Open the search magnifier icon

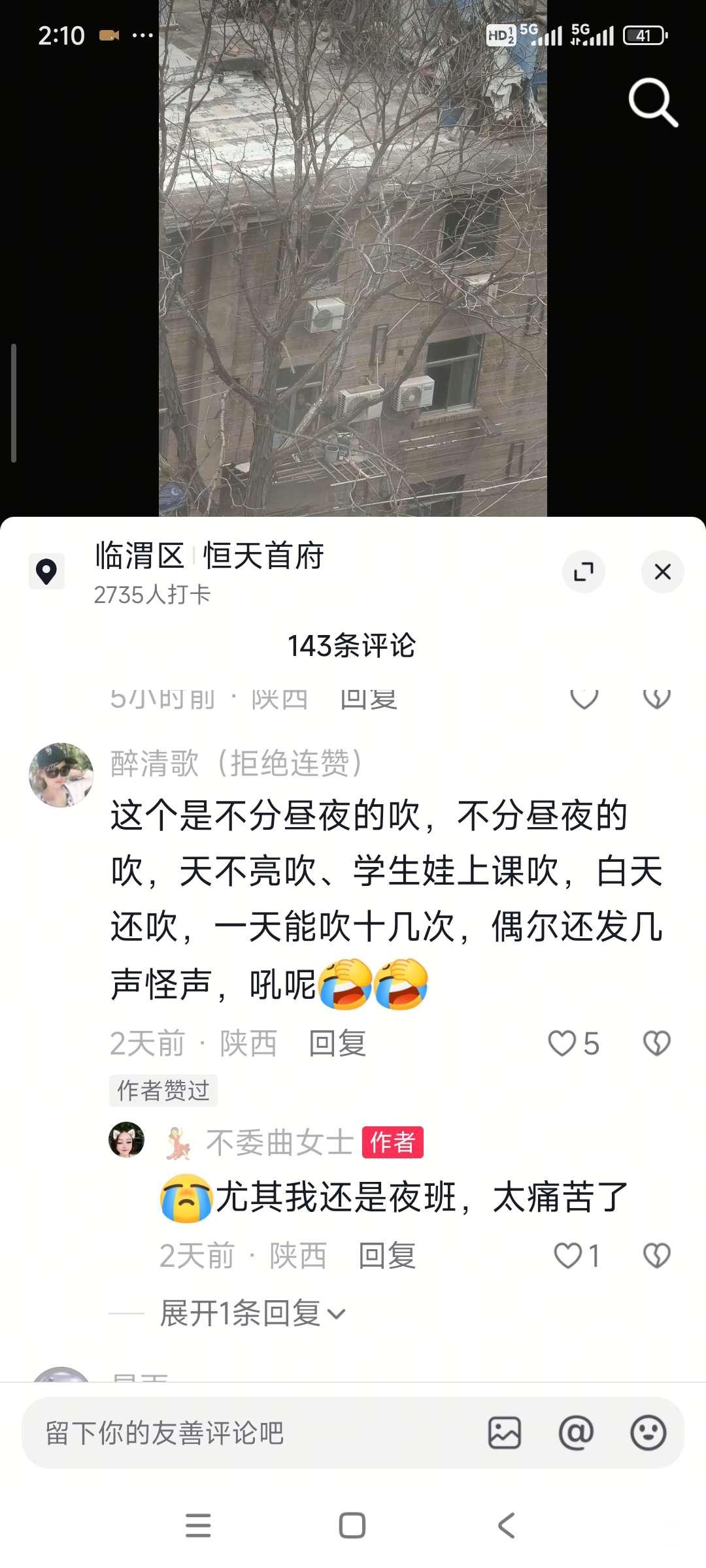pos(652,103)
